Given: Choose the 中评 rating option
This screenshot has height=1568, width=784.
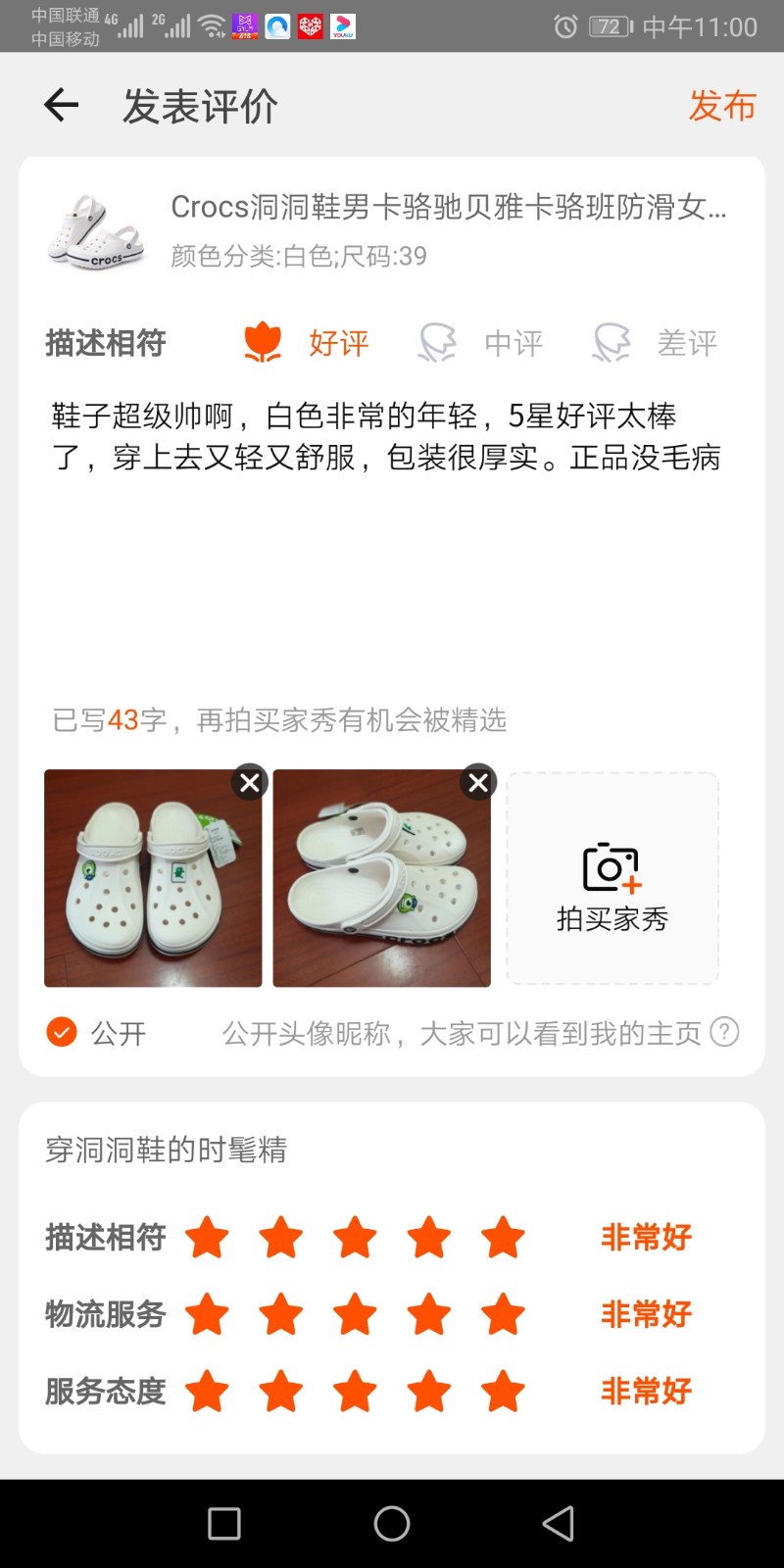Looking at the screenshot, I should tap(480, 343).
